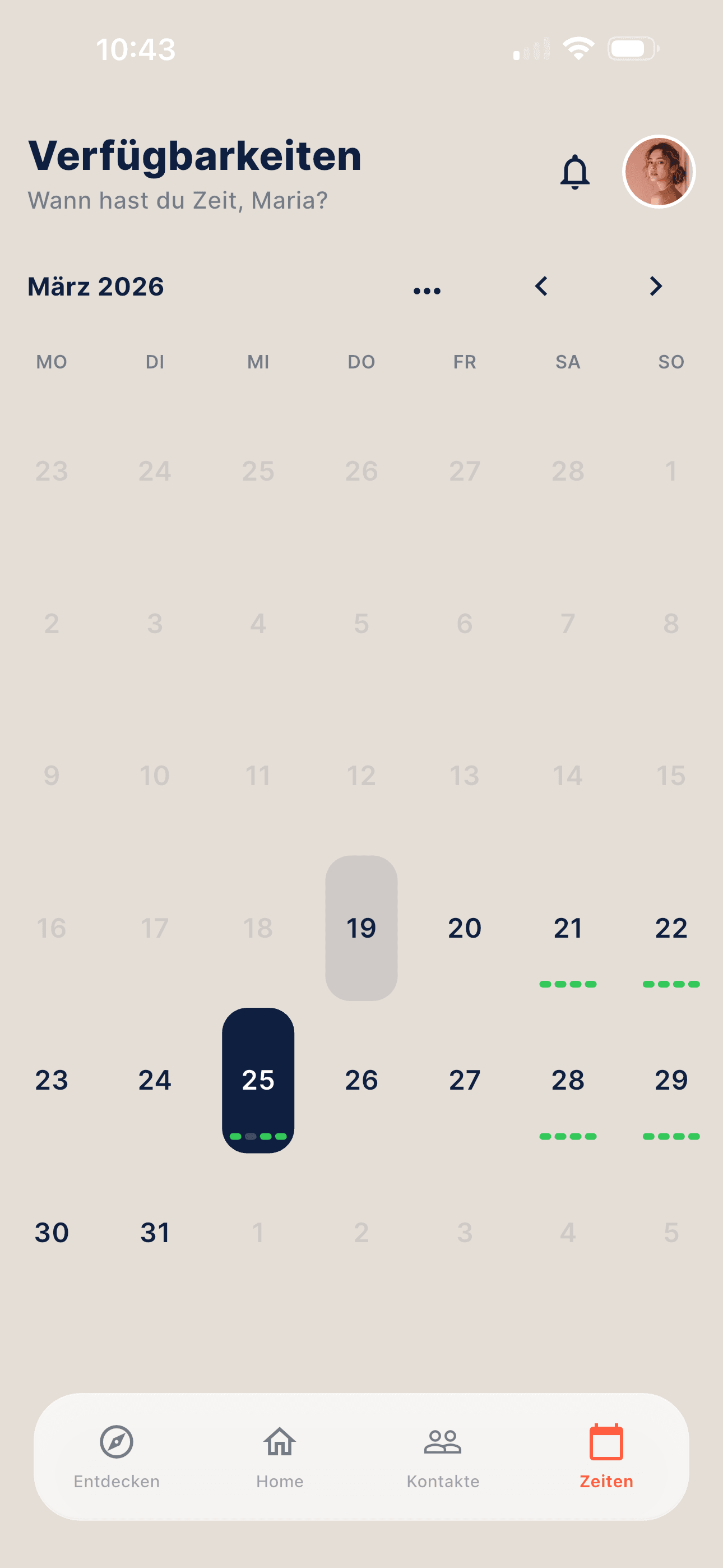Switch to the Entdecken tab
The image size is (723, 1568).
pyautogui.click(x=116, y=1456)
